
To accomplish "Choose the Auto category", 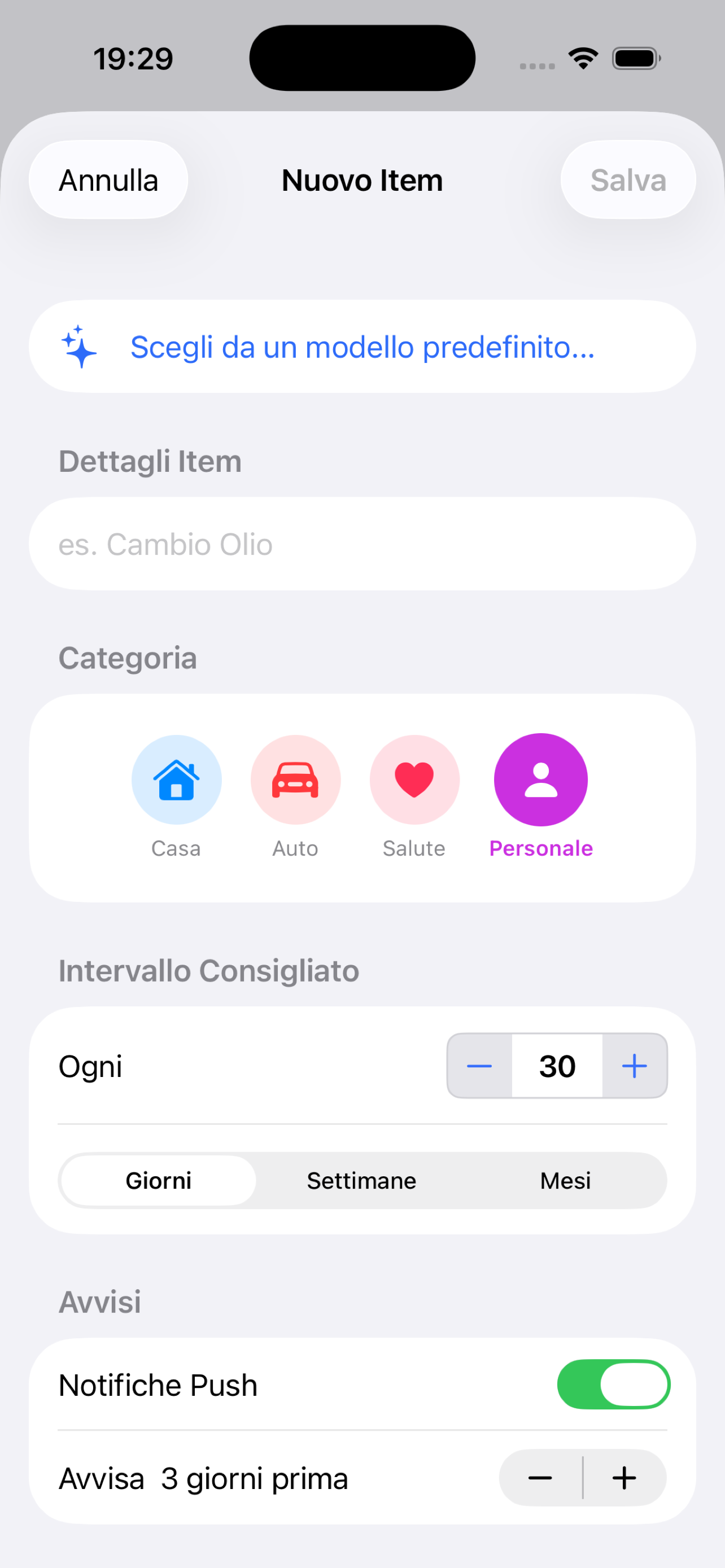I will pyautogui.click(x=295, y=781).
